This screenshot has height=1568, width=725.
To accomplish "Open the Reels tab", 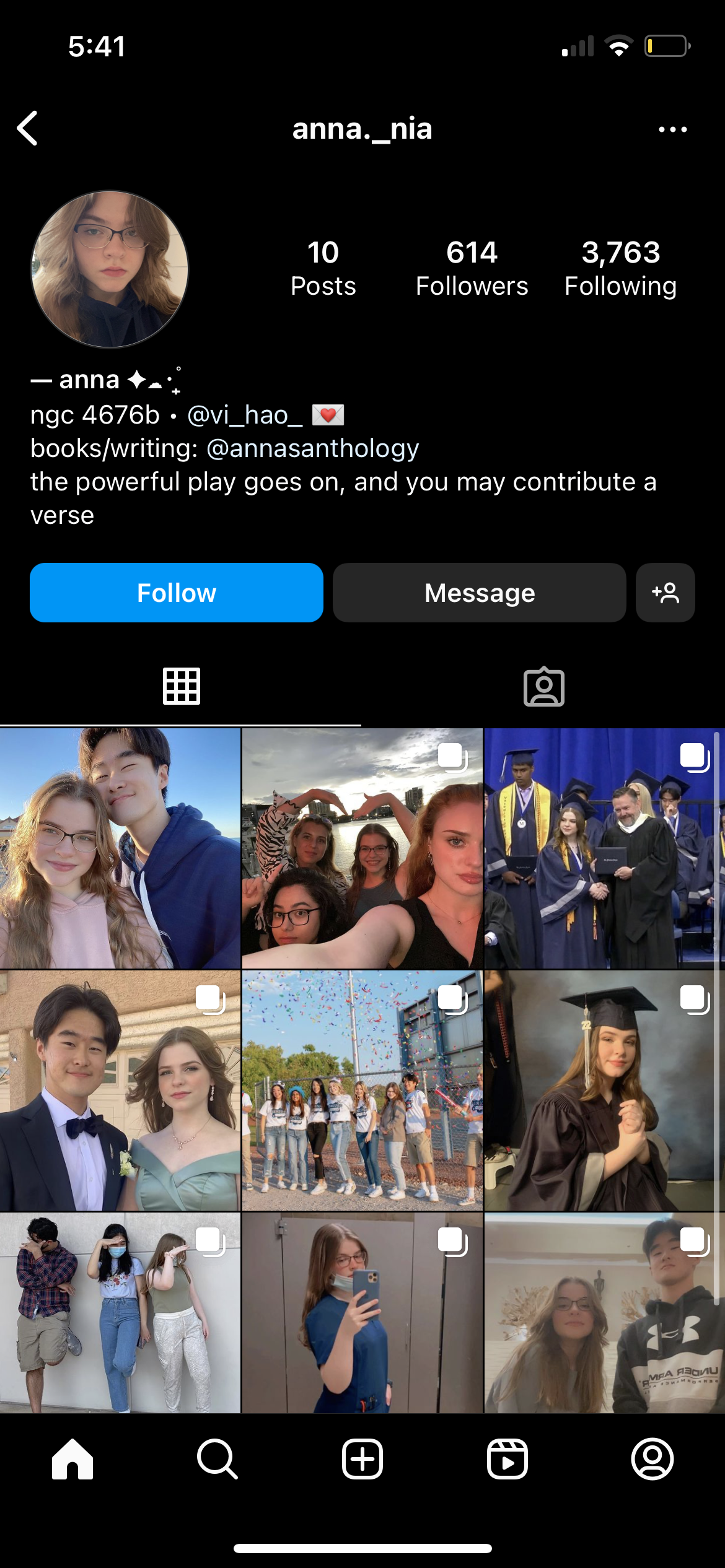I will tap(507, 1459).
